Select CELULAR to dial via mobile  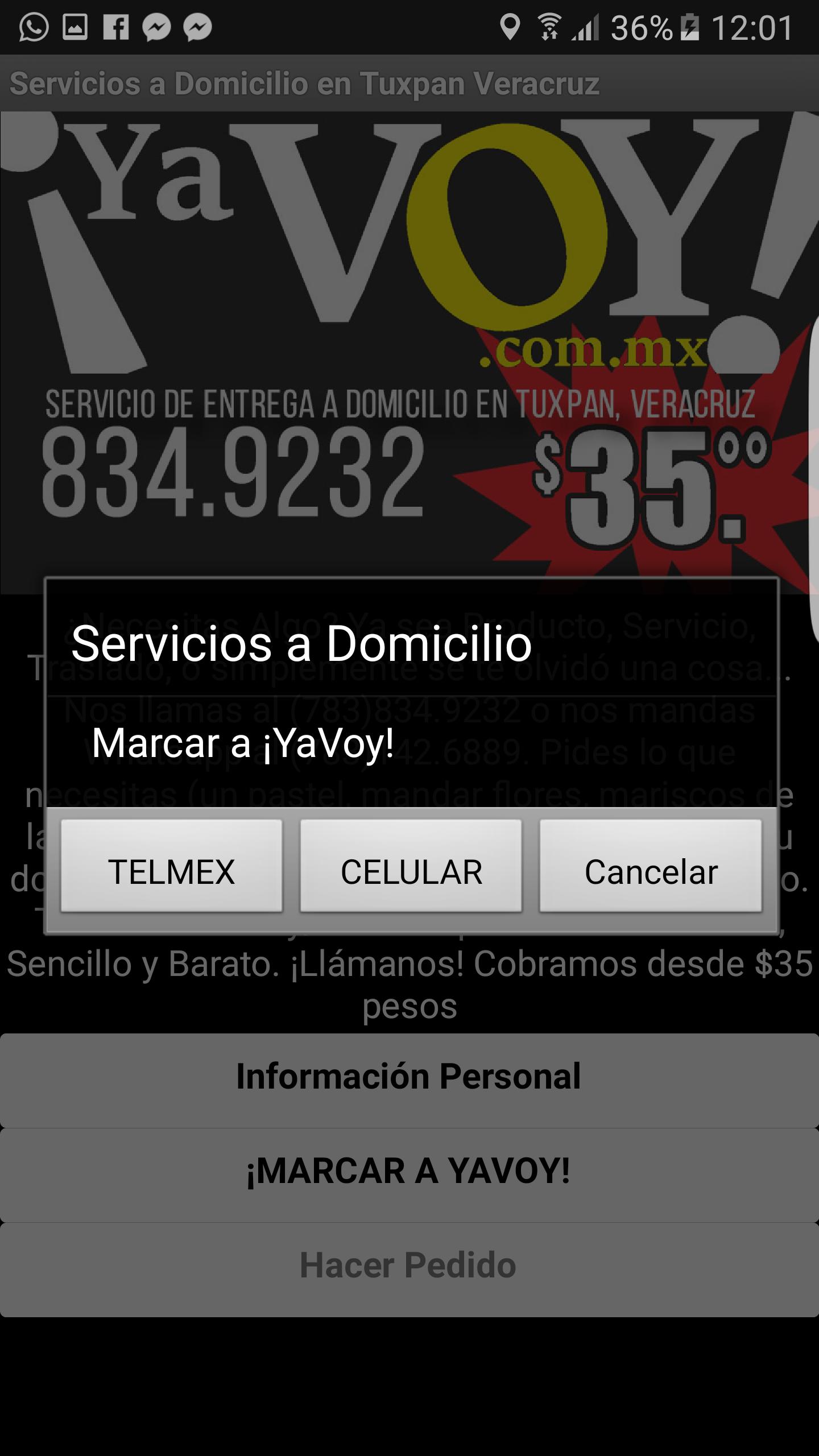411,868
